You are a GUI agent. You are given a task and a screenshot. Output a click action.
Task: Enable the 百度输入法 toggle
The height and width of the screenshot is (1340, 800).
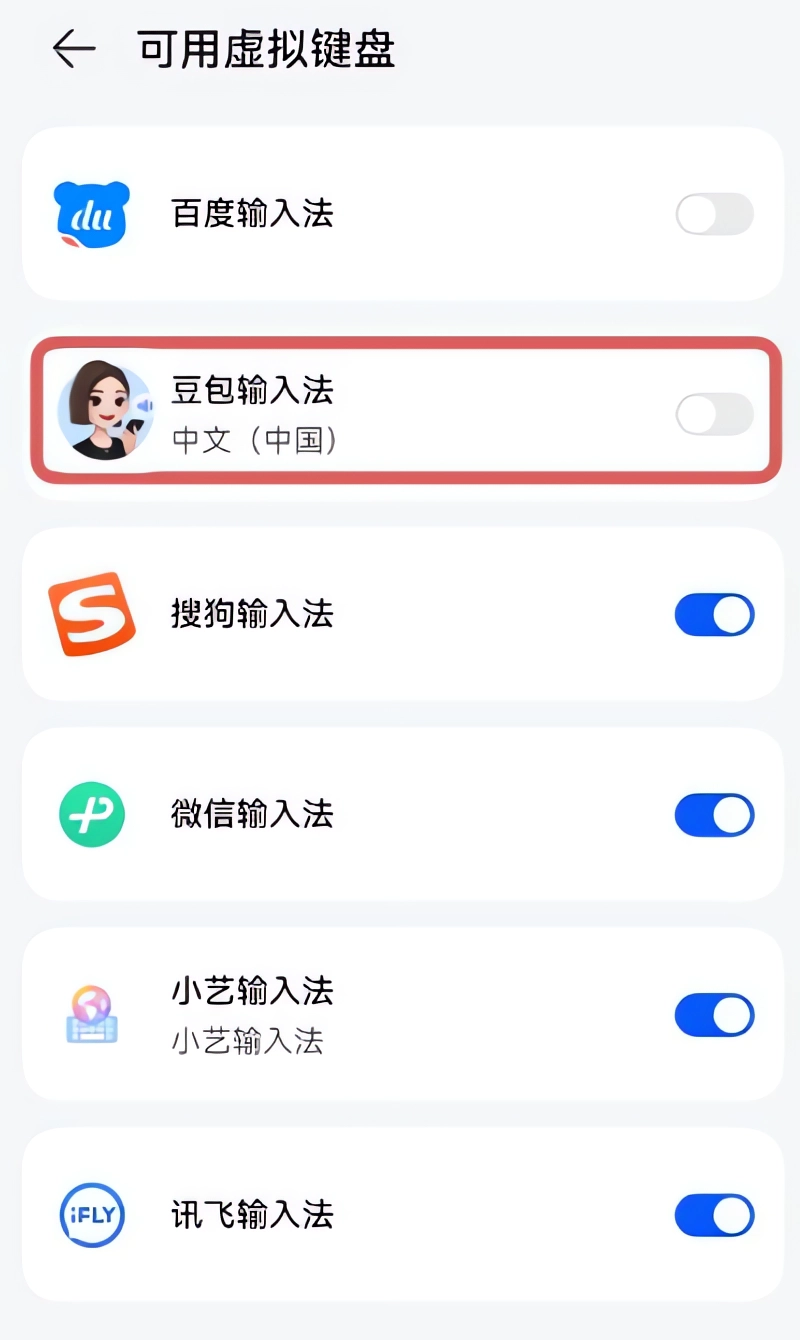[713, 215]
